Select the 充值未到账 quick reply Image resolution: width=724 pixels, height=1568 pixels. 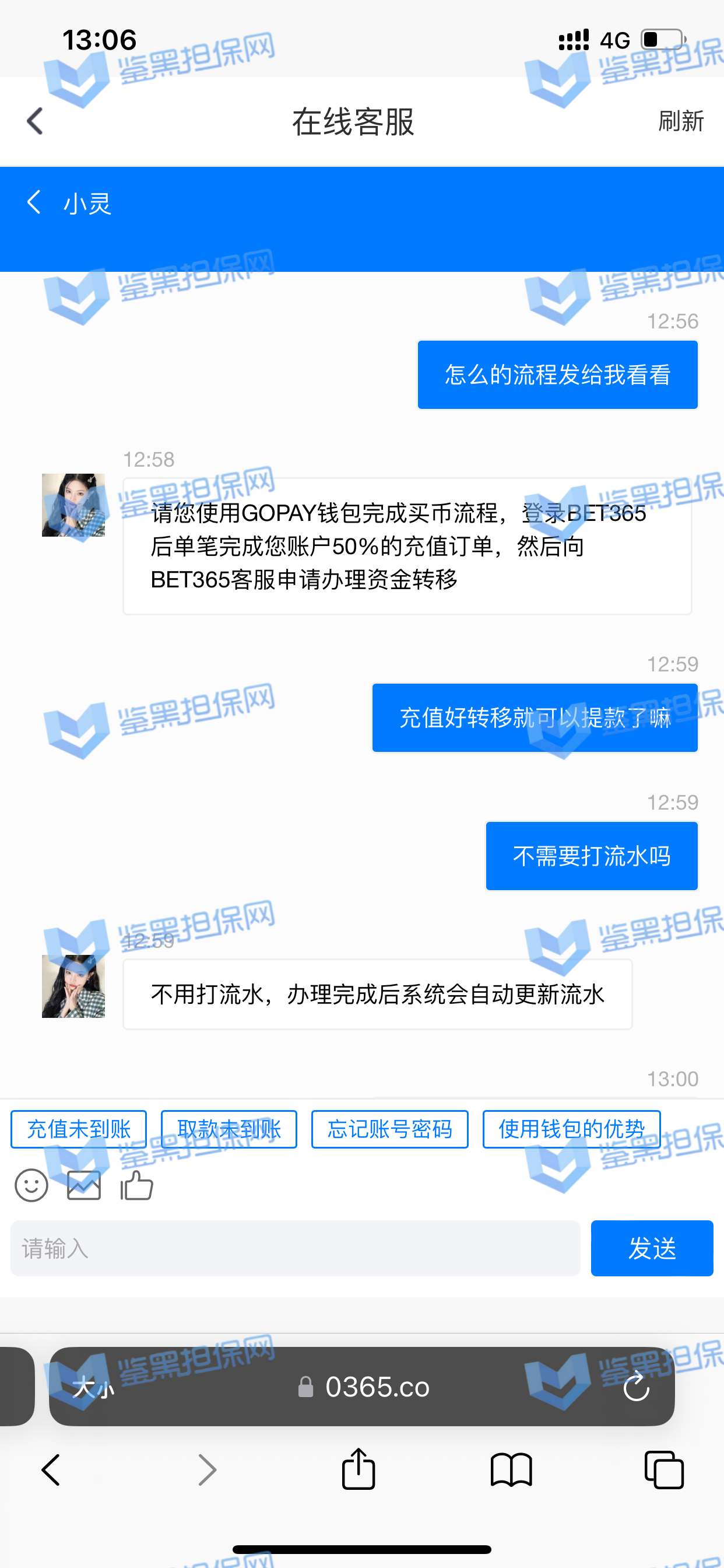coord(79,1129)
